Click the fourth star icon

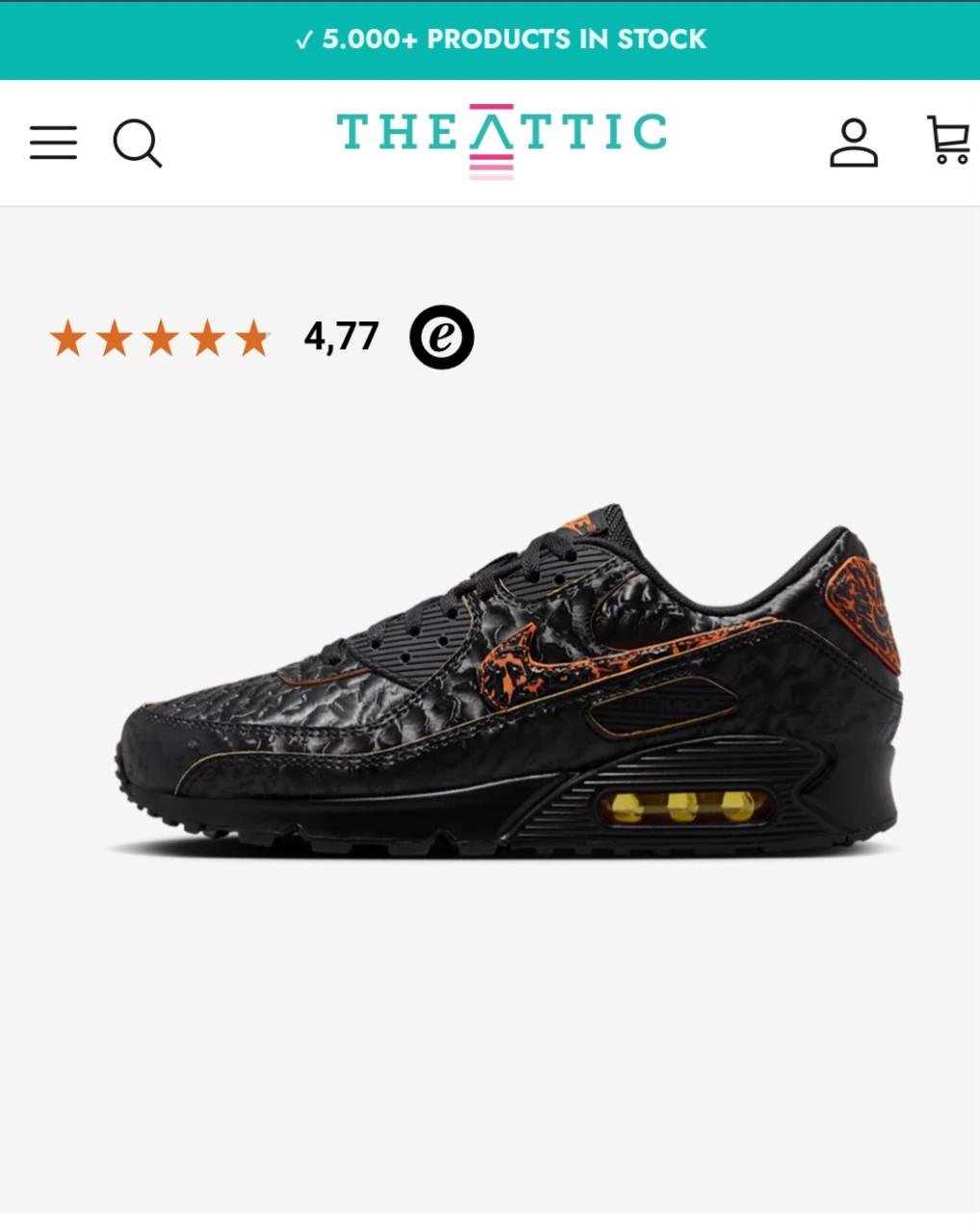coord(206,339)
